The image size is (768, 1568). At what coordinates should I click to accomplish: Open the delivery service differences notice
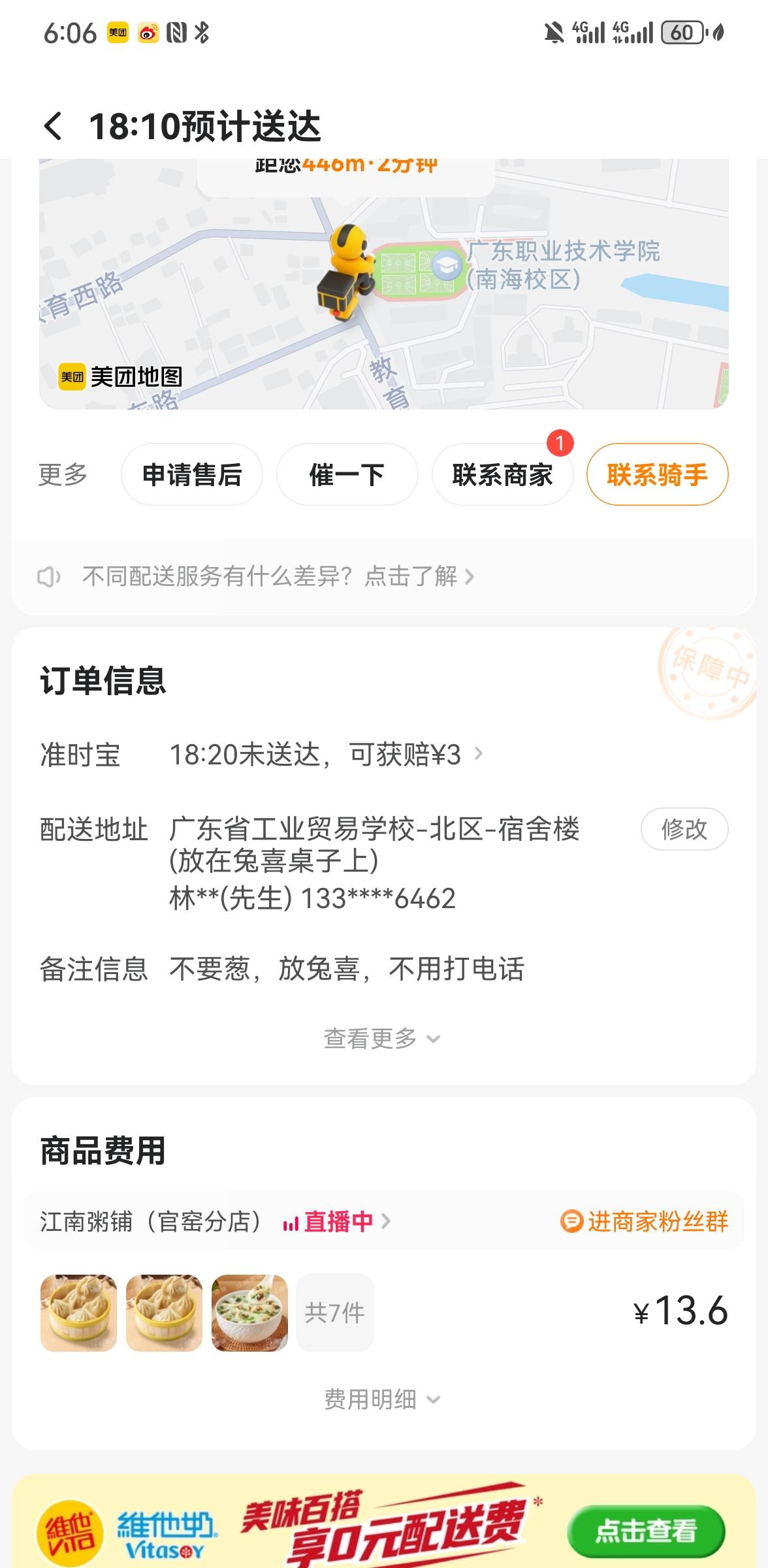278,577
